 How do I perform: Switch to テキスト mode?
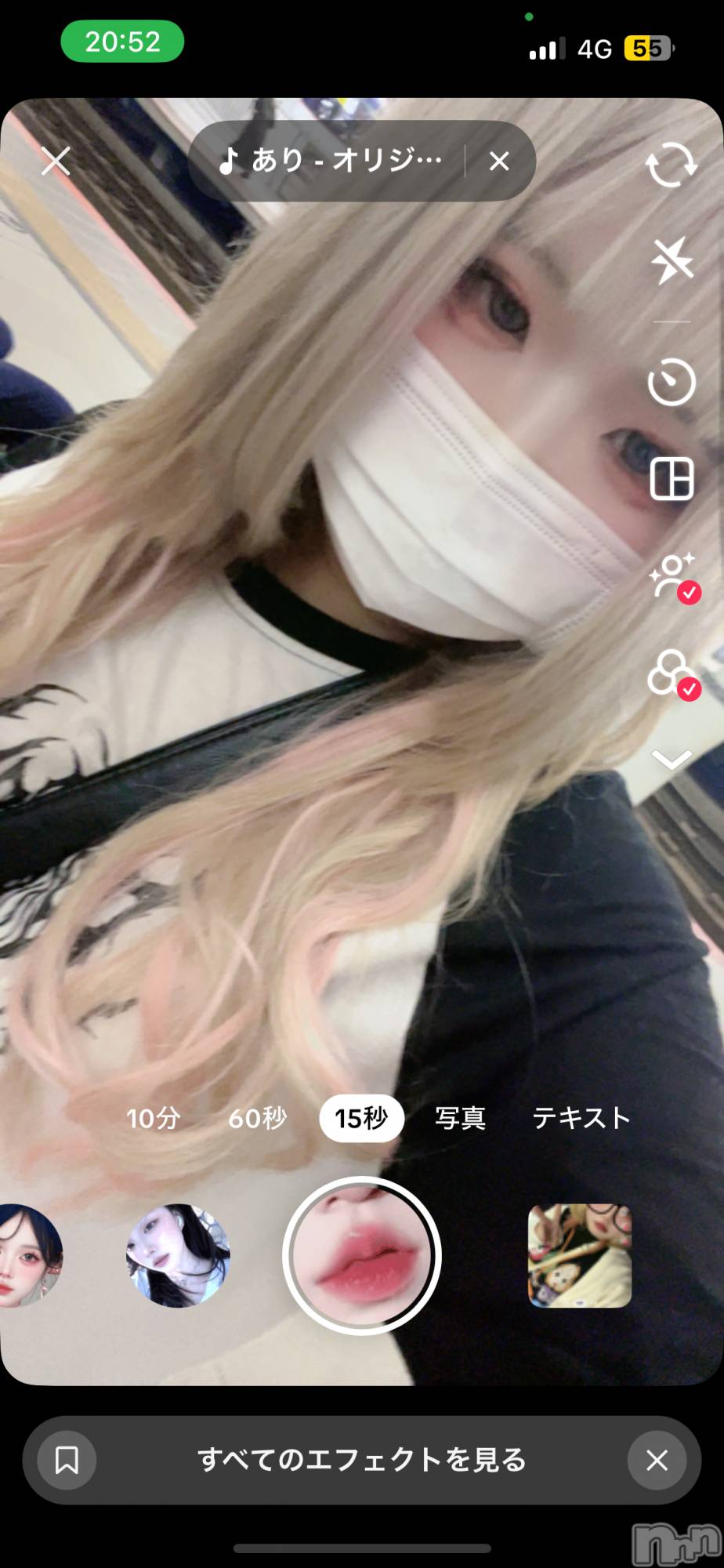click(581, 1118)
